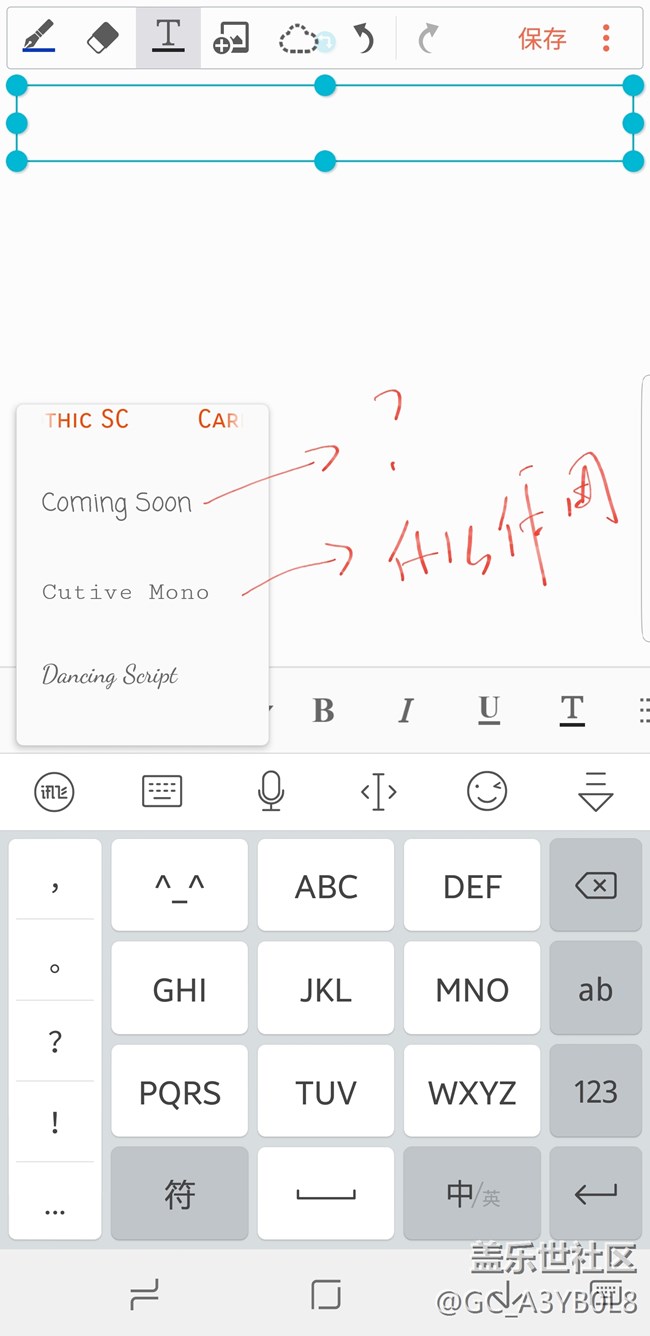
Task: Open the text color T option
Action: [x=572, y=709]
